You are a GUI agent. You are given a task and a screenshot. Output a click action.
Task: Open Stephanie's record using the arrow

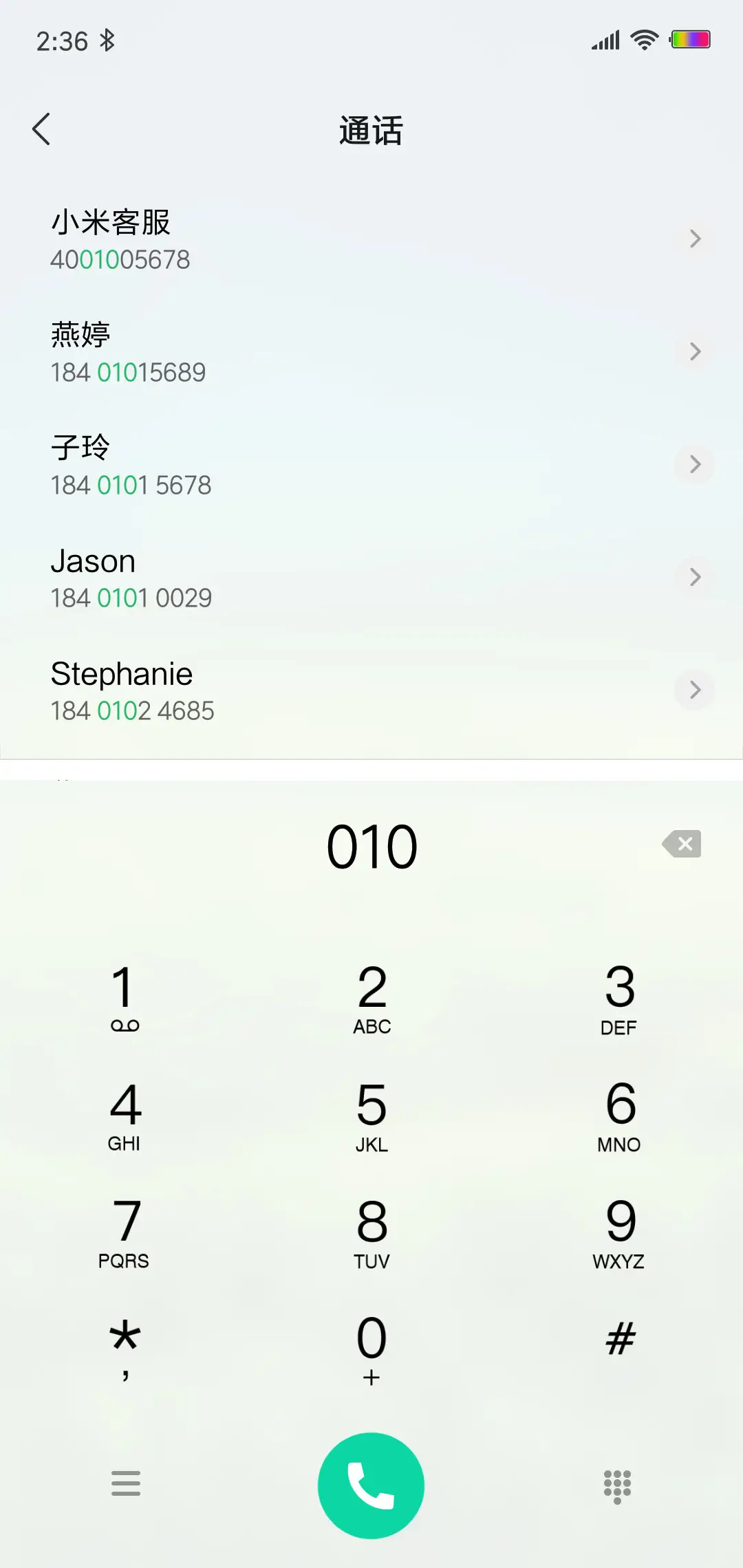tap(694, 690)
